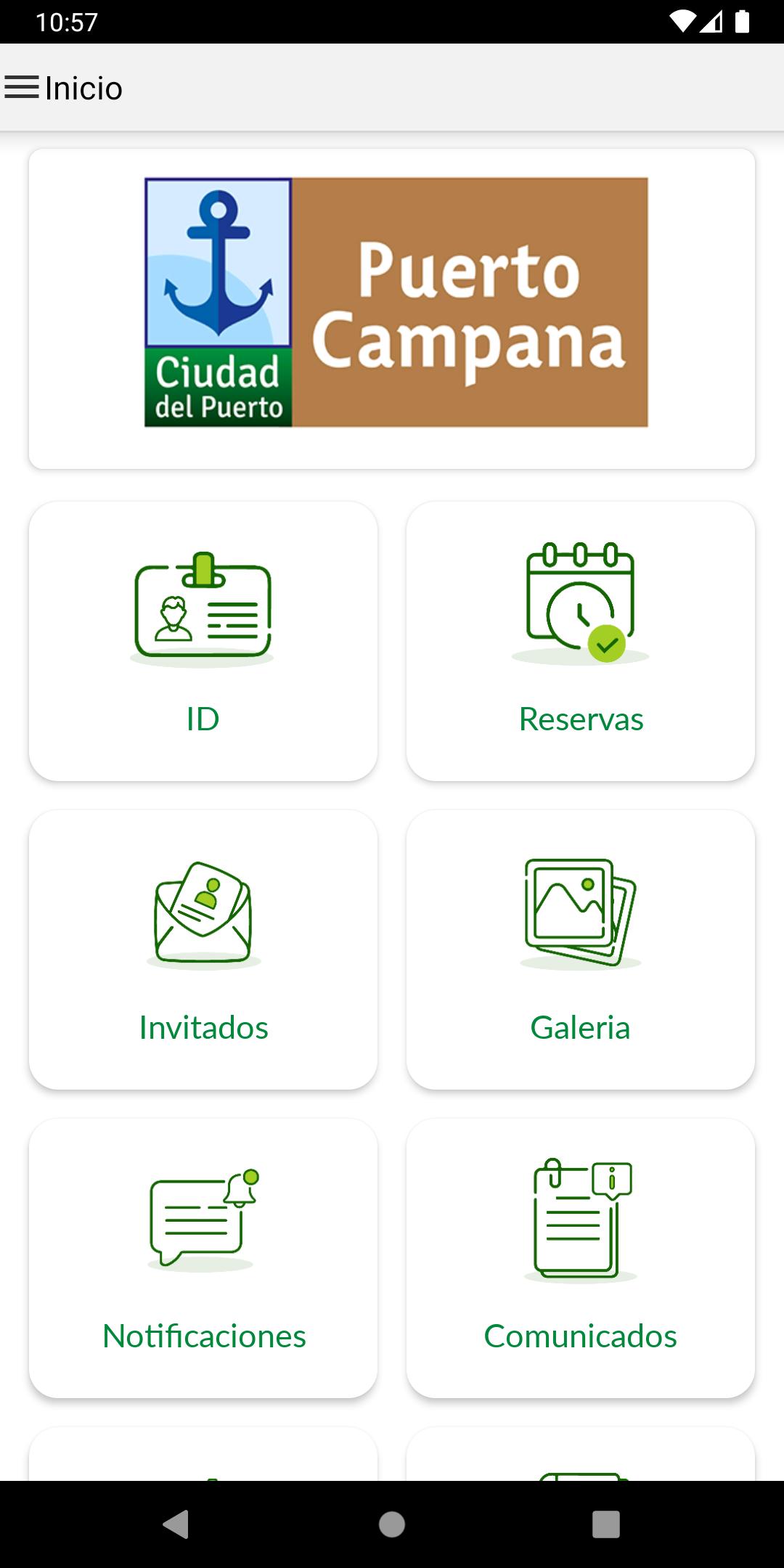784x1568 pixels.
Task: Open the ID card tile
Action: coord(203,641)
